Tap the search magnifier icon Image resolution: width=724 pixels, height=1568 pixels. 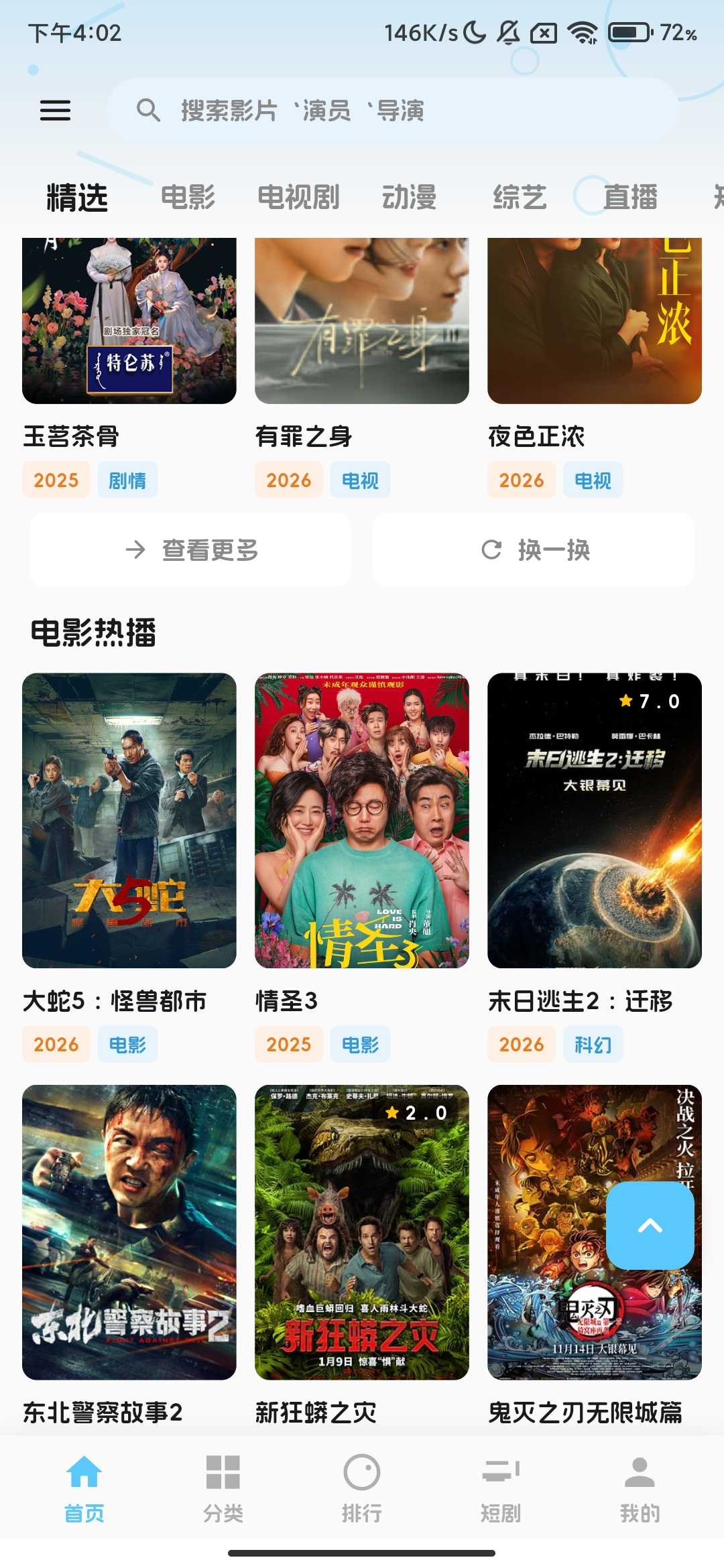[149, 110]
